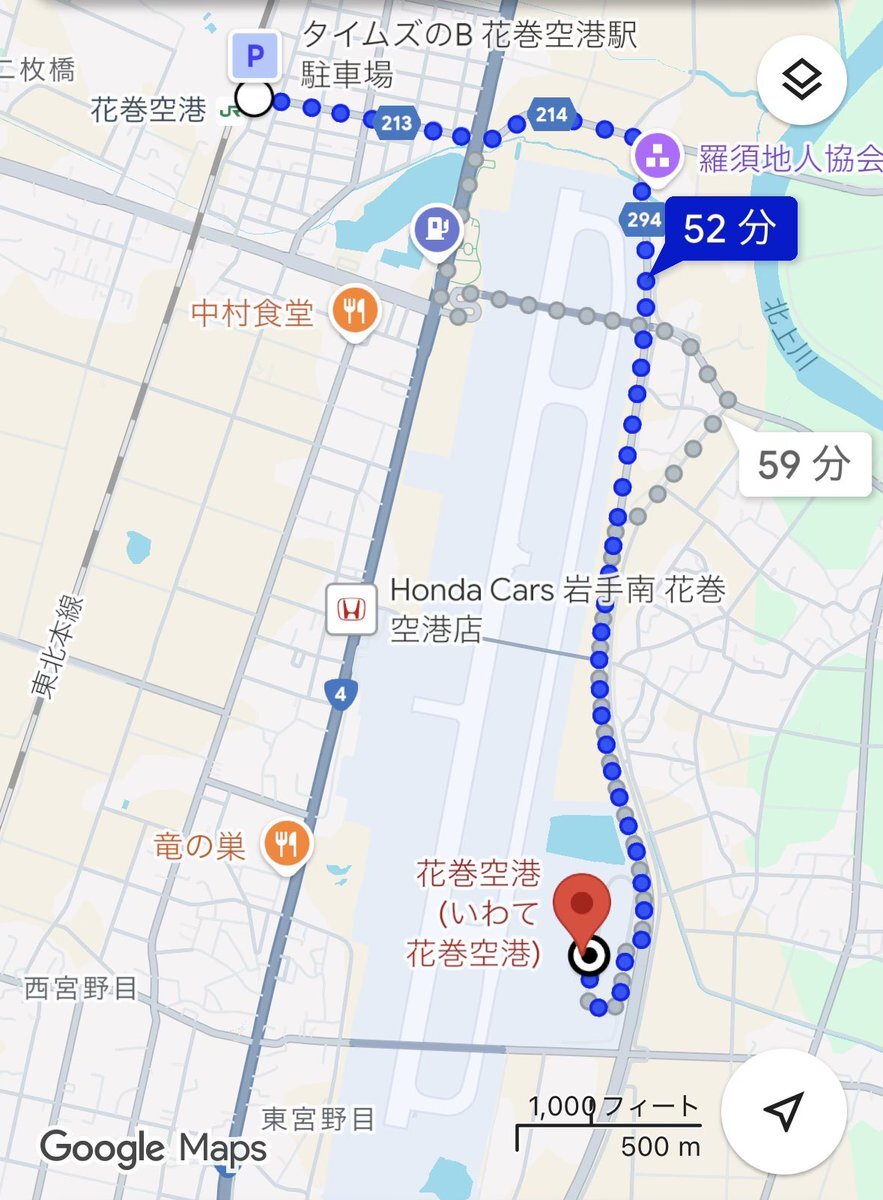
Task: Open the map layers button
Action: pos(802,80)
